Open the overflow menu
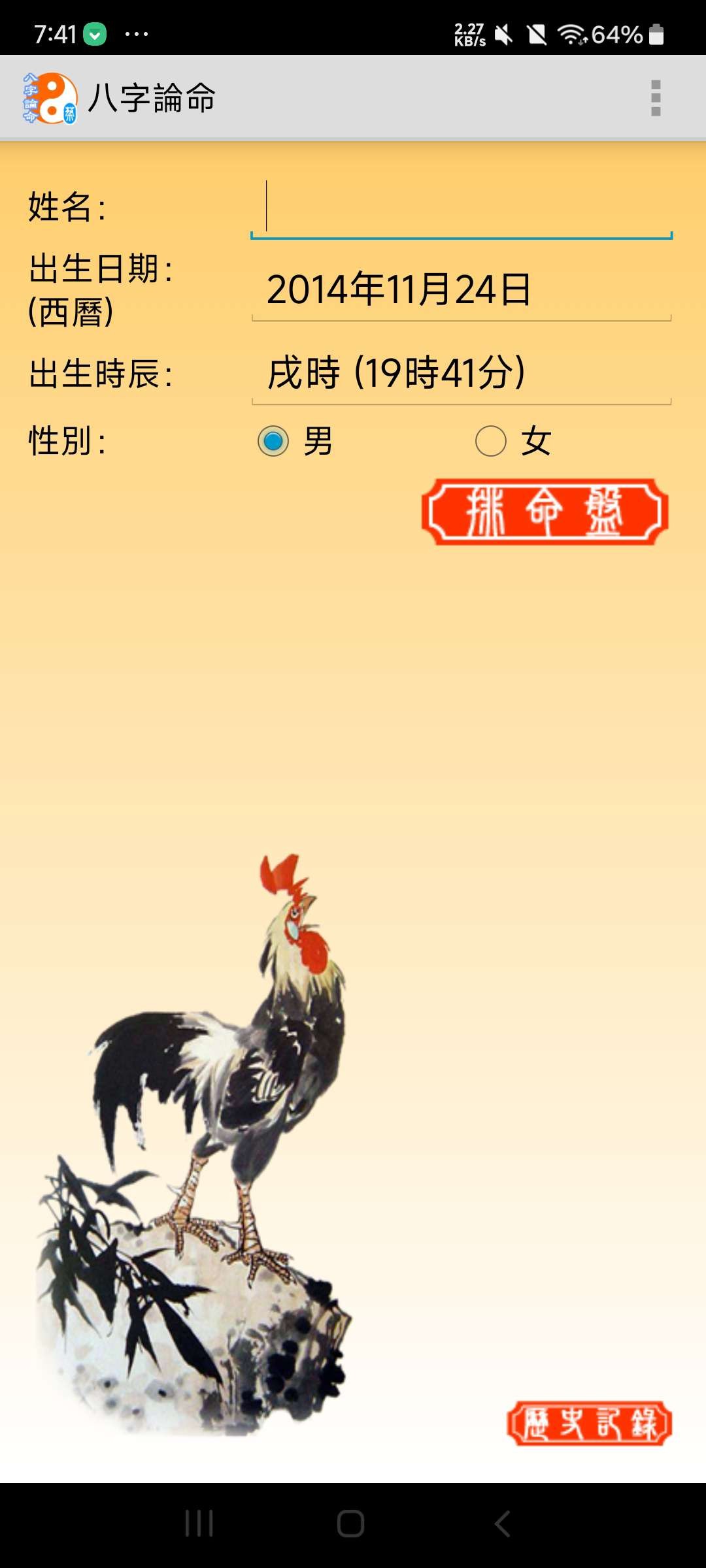The height and width of the screenshot is (1568, 706). tap(656, 98)
